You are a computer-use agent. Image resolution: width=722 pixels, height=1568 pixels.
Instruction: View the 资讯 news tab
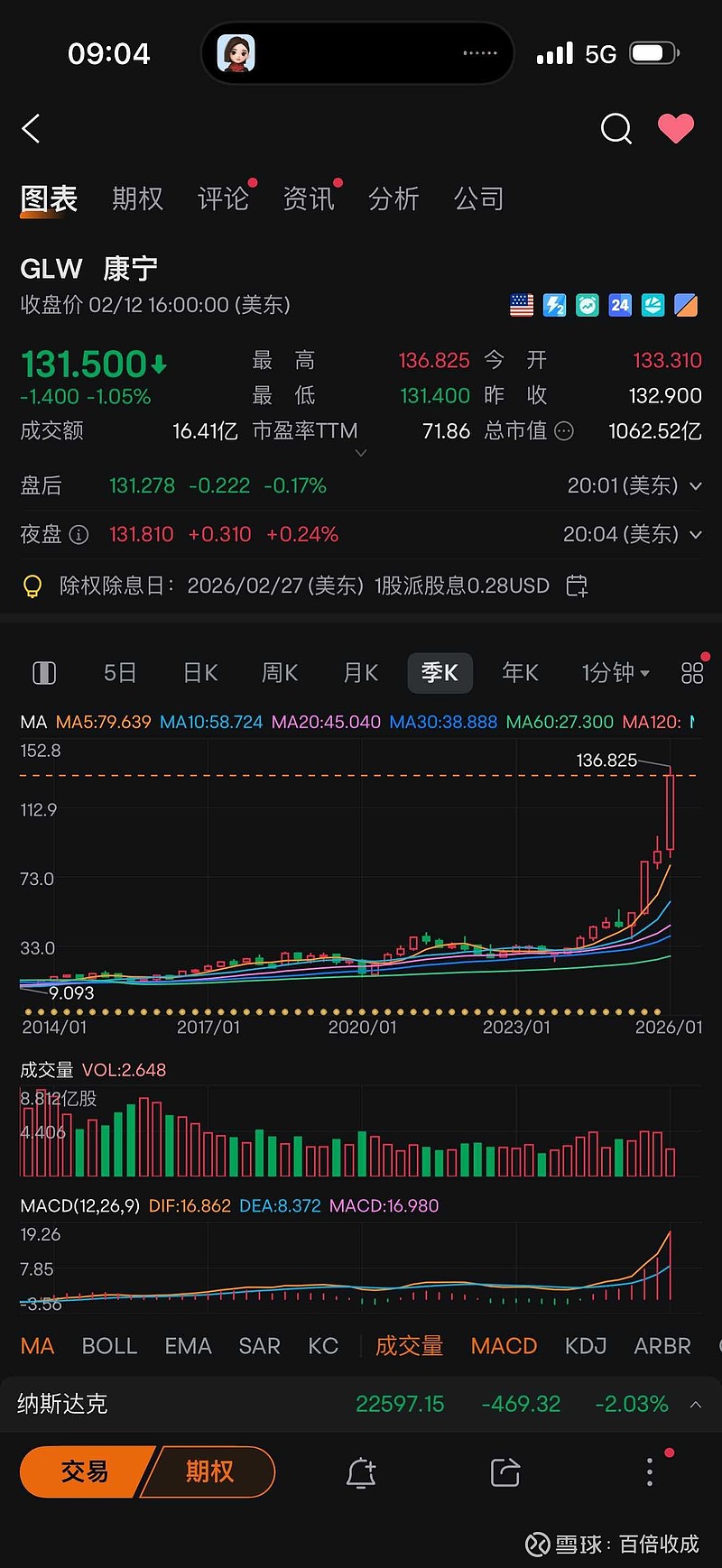pyautogui.click(x=309, y=198)
